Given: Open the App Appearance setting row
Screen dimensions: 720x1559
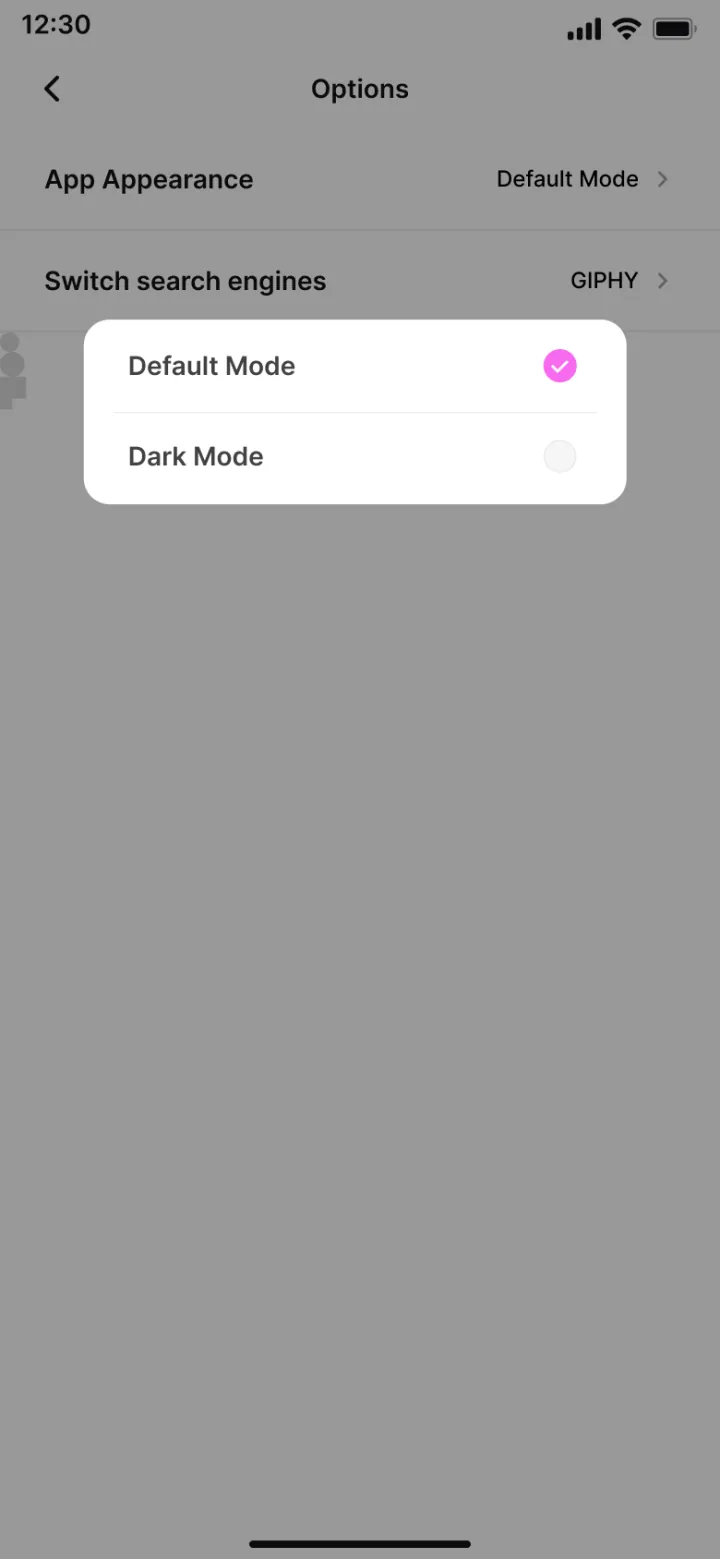Looking at the screenshot, I should coord(360,180).
